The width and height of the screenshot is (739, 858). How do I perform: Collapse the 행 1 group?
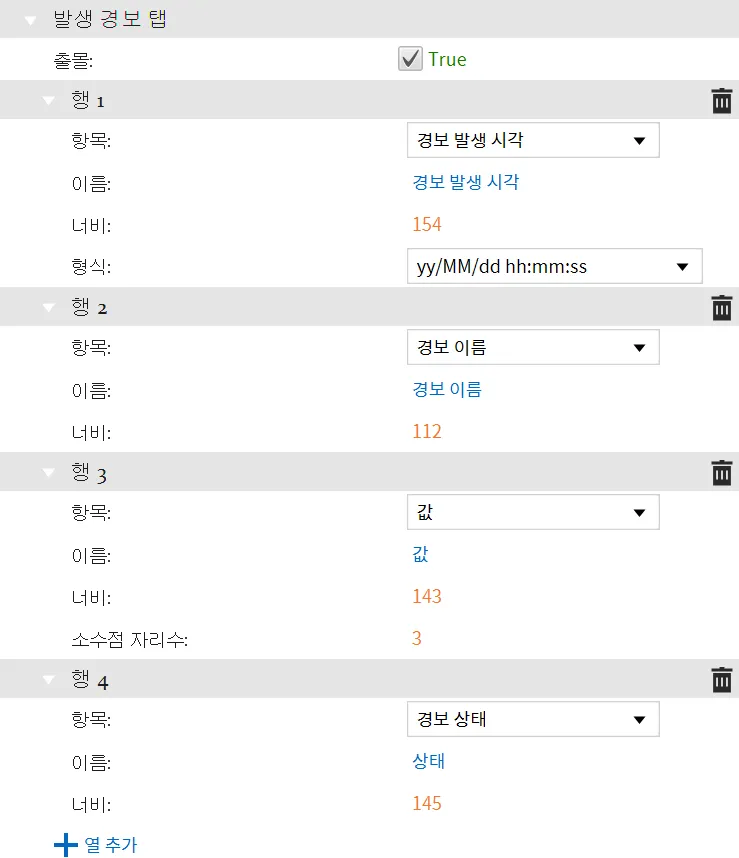coord(48,101)
